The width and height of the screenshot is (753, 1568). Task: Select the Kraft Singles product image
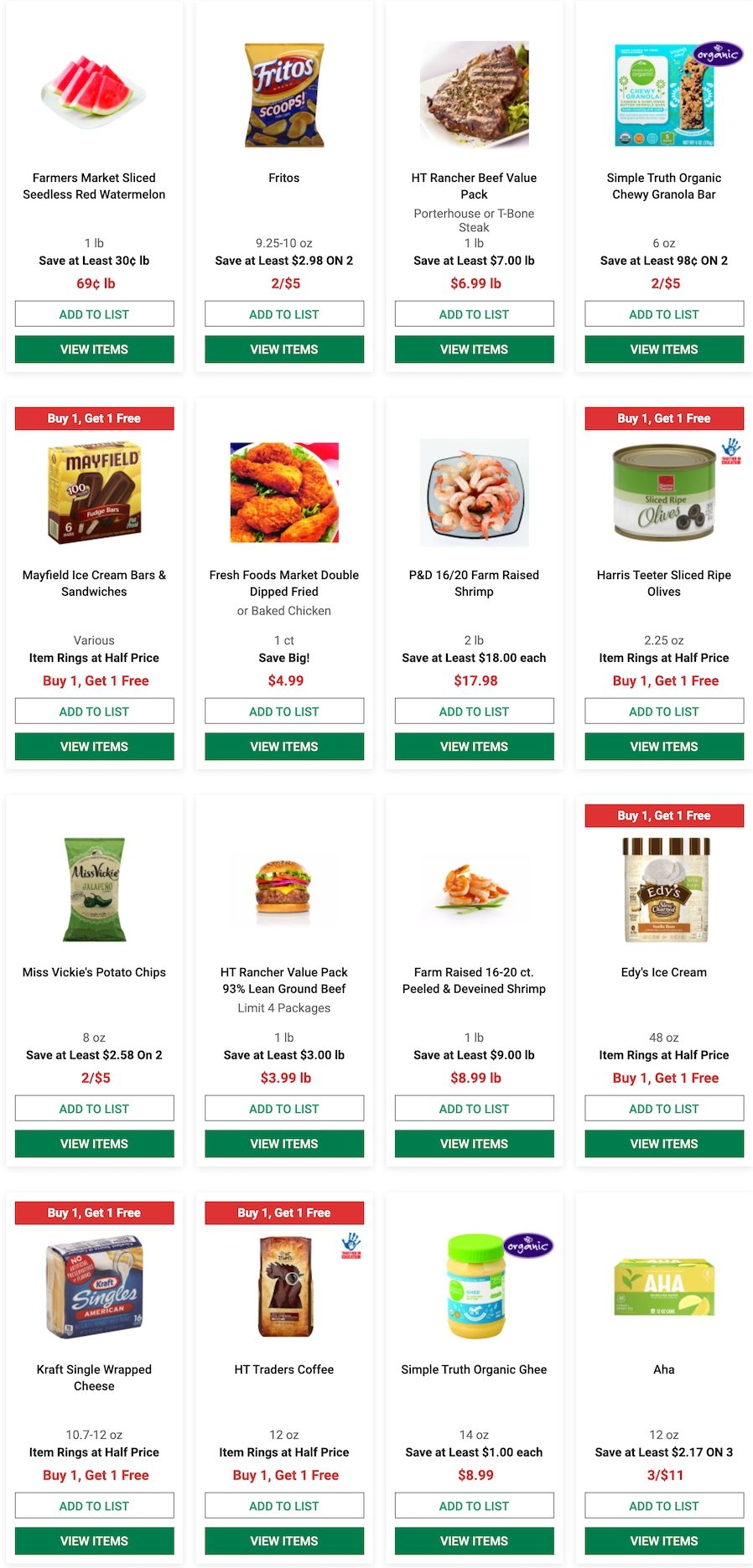click(x=94, y=1286)
